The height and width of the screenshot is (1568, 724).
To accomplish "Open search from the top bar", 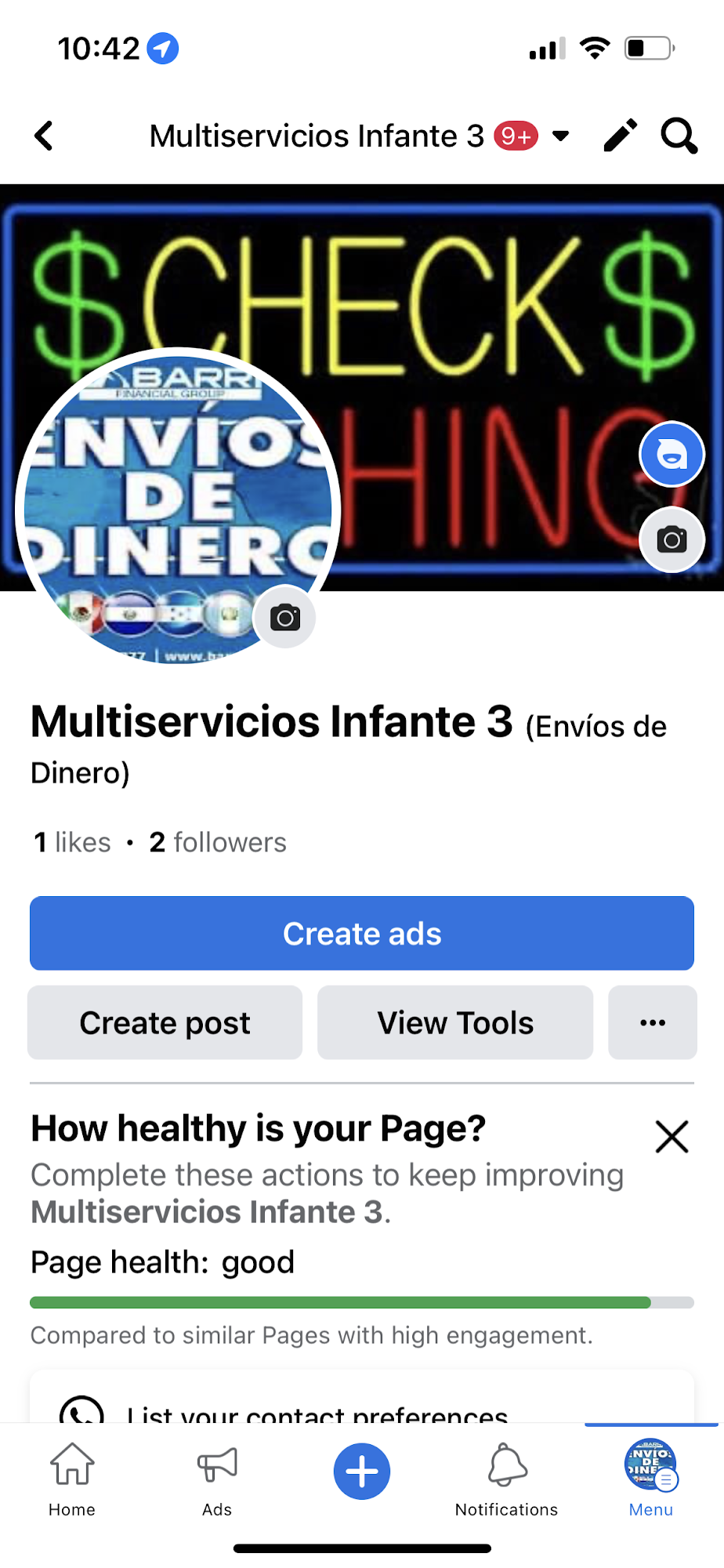I will point(679,136).
